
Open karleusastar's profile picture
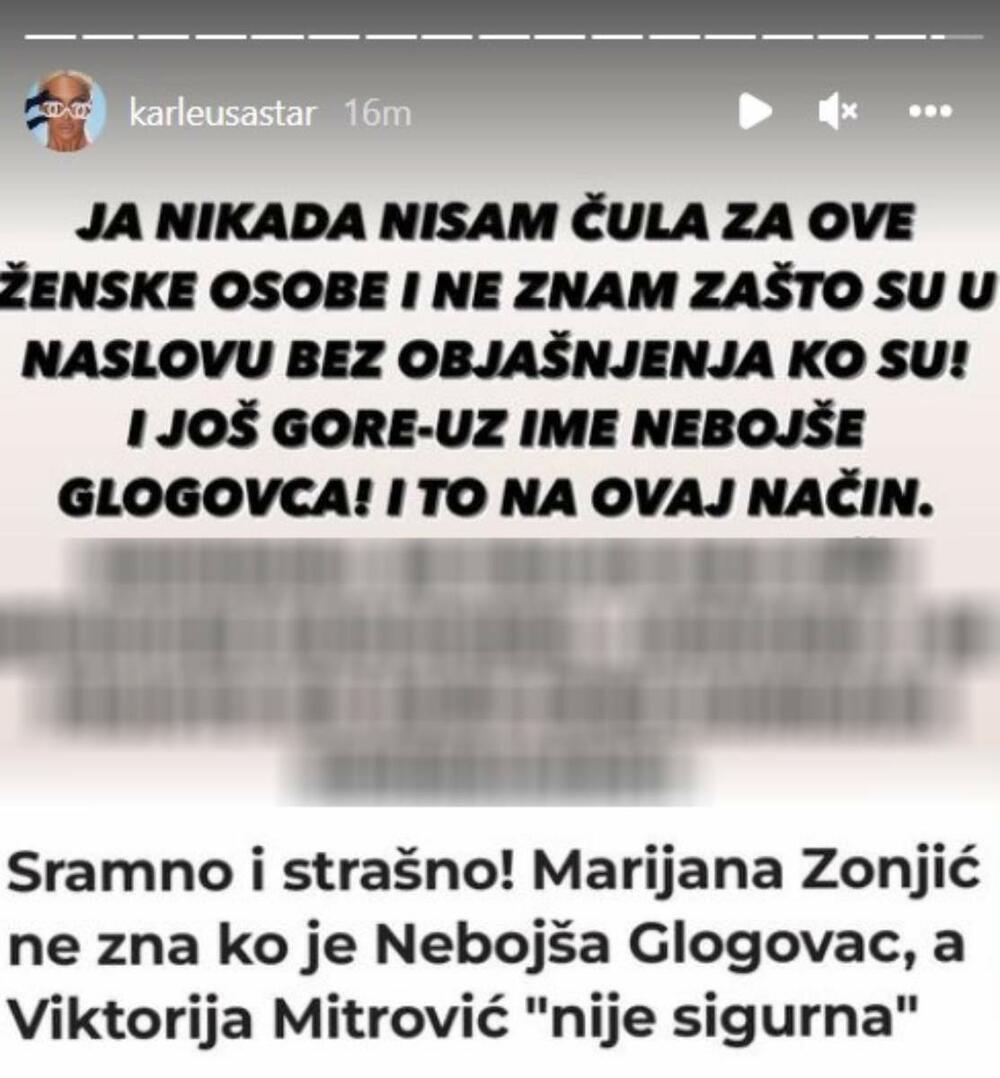pyautogui.click(x=65, y=111)
